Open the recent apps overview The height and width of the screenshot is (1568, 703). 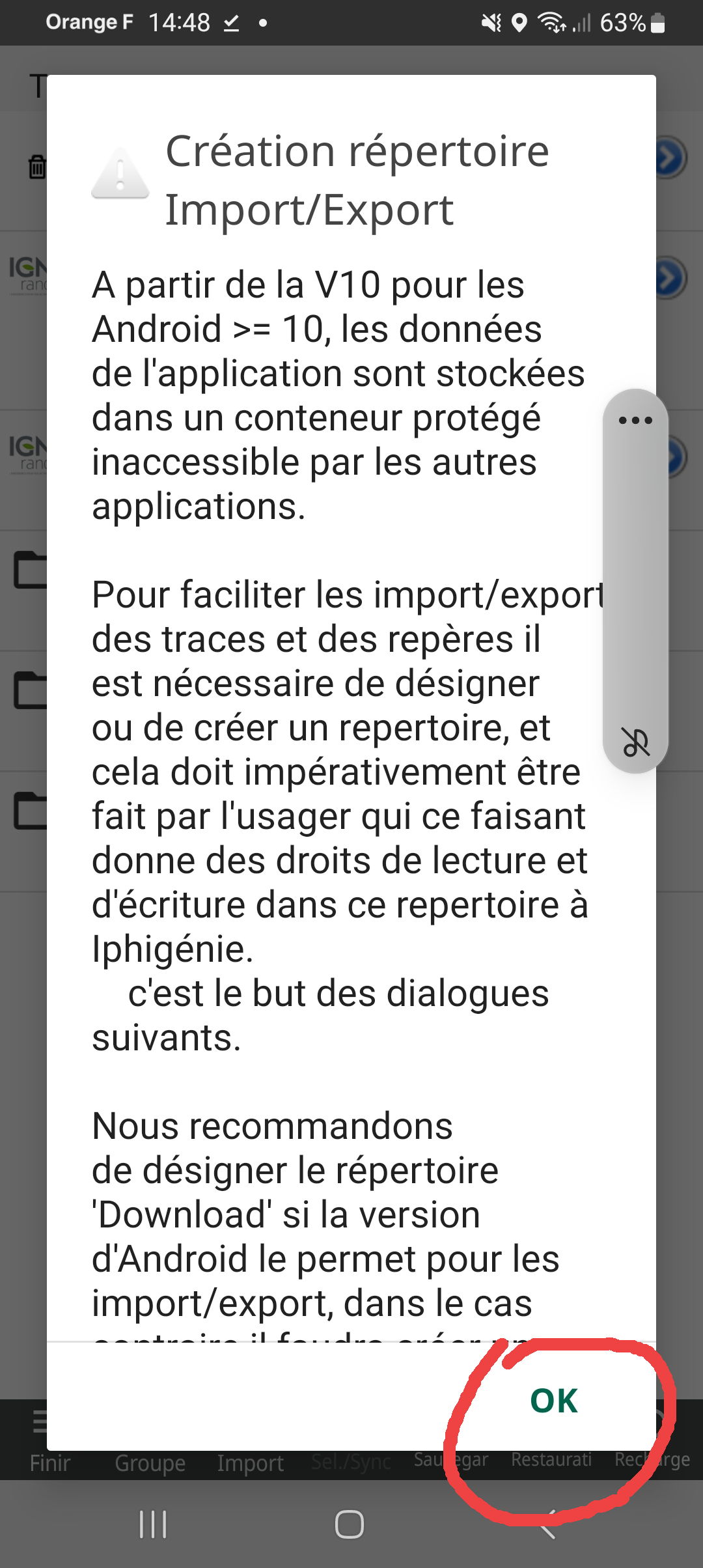(x=153, y=1524)
